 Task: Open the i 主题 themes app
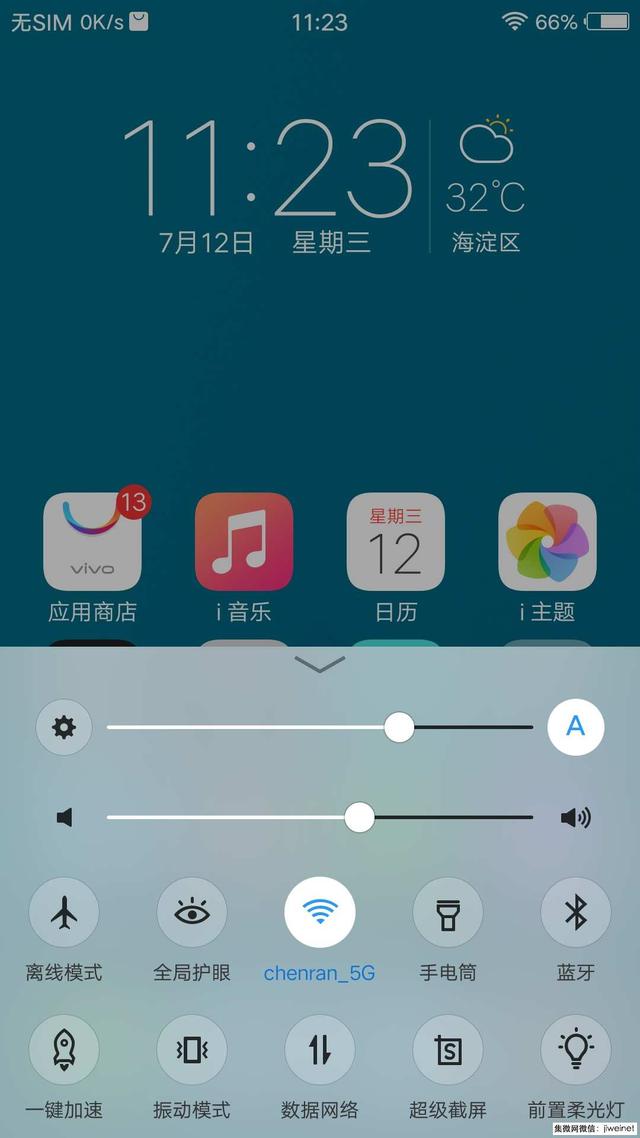[547, 541]
